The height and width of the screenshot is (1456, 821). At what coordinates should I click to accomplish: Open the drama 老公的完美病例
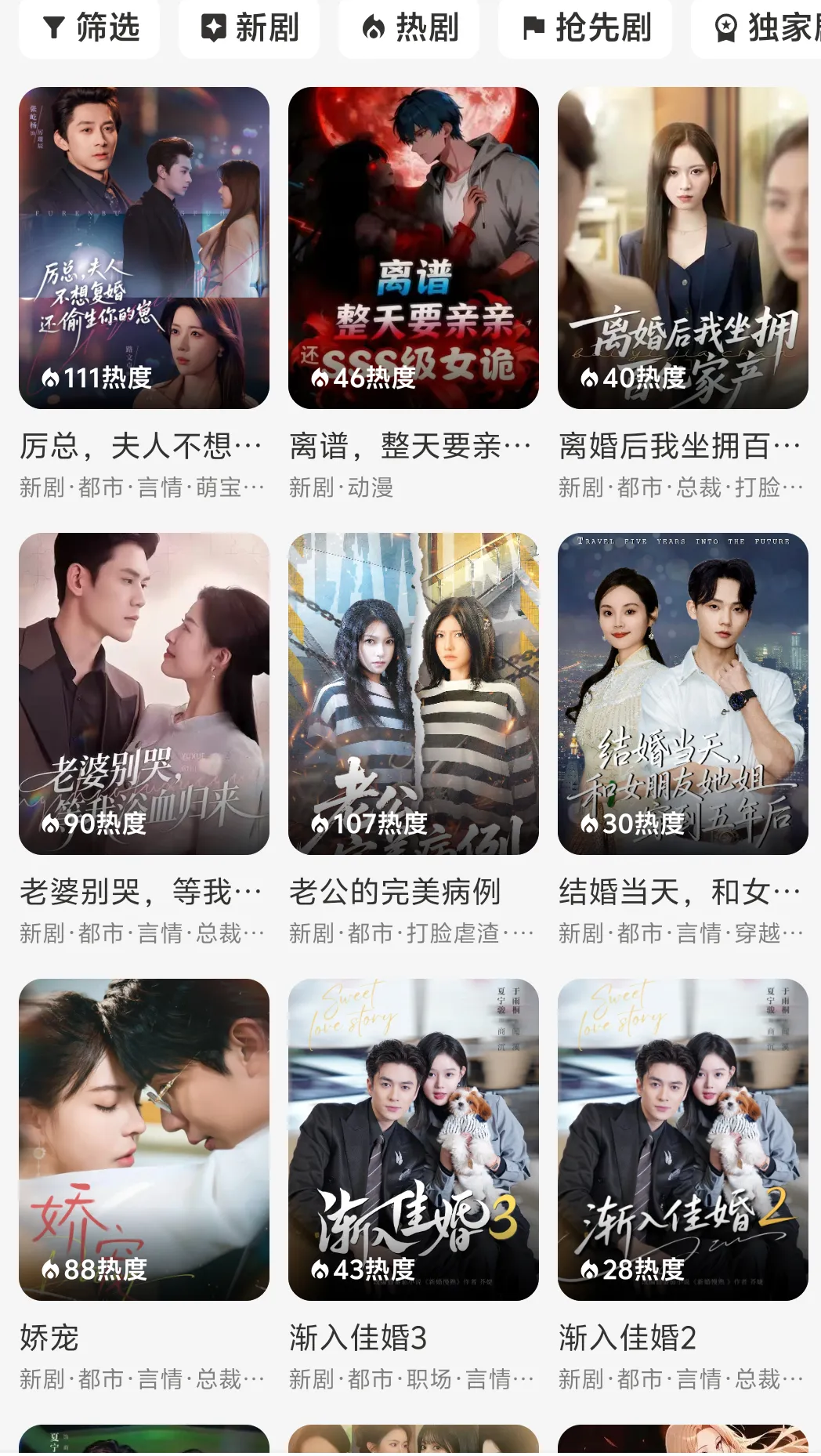(414, 694)
